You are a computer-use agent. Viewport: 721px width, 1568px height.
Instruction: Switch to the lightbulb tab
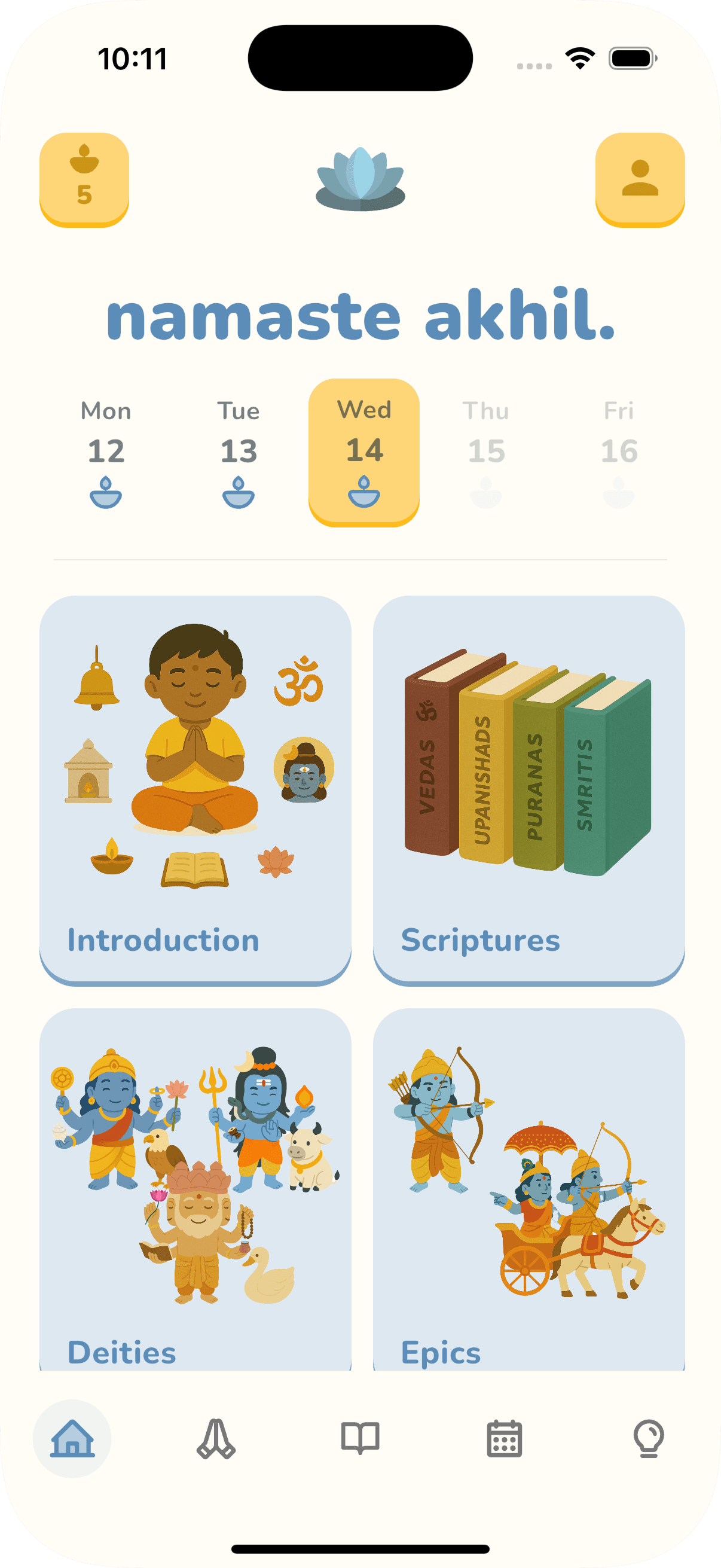pyautogui.click(x=649, y=1438)
